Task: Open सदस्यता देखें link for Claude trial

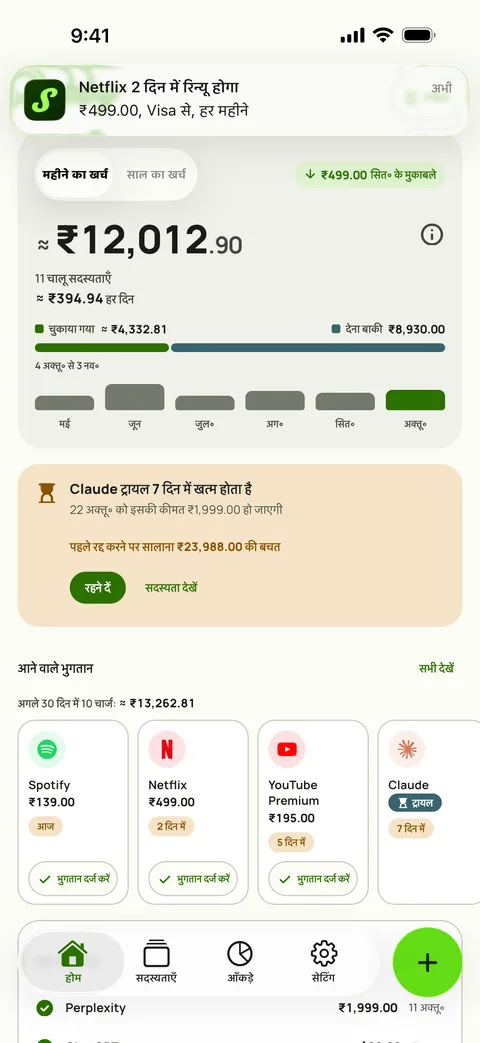Action: pyautogui.click(x=171, y=587)
